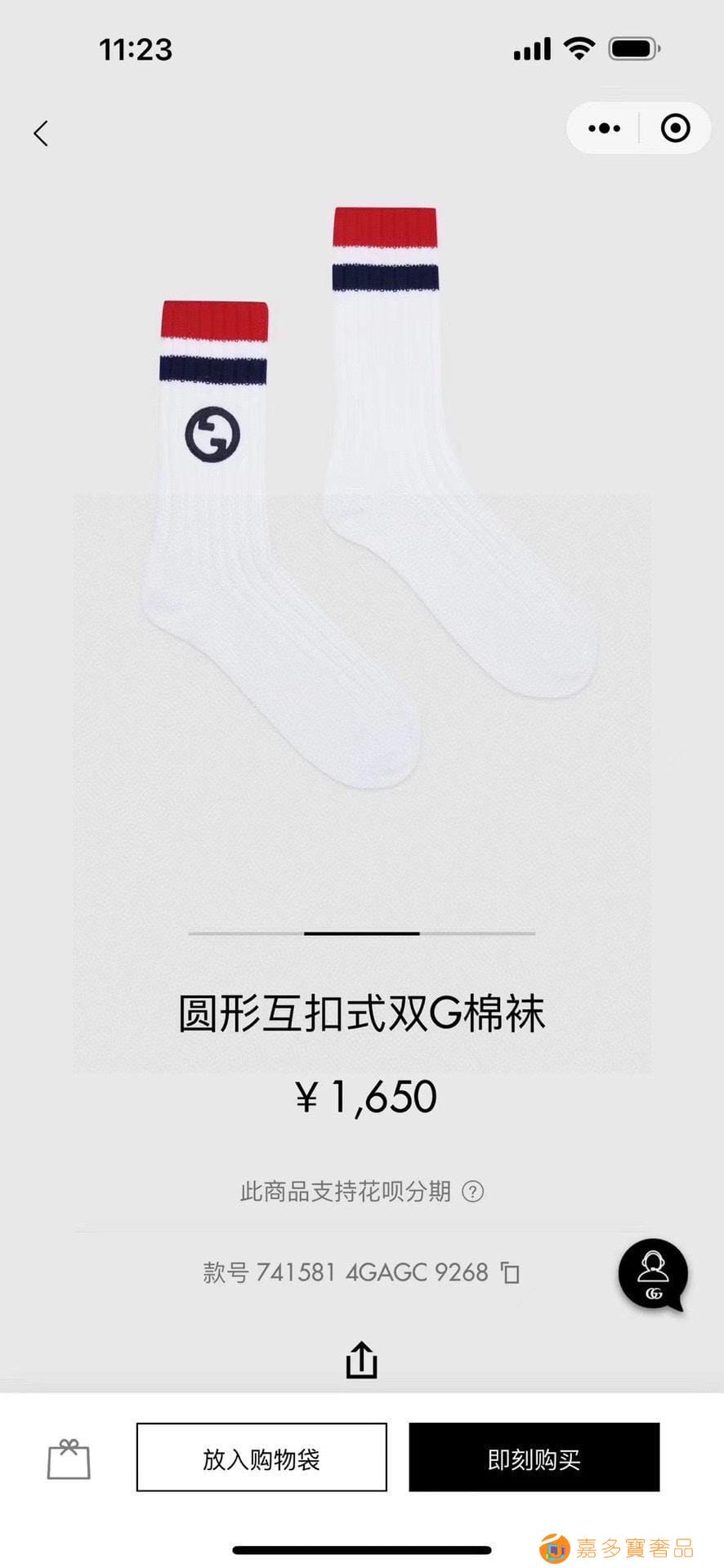Open the gift bag icon
The height and width of the screenshot is (1568, 724).
point(69,1459)
